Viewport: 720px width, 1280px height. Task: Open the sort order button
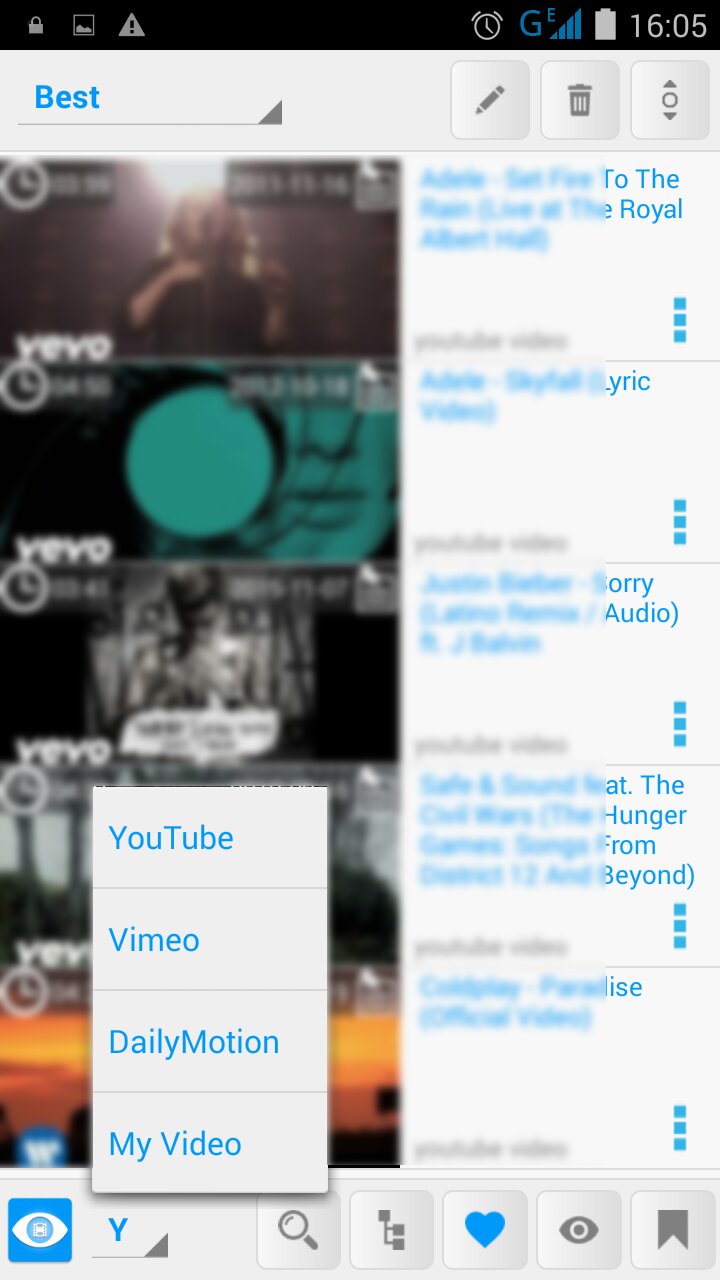pos(669,100)
